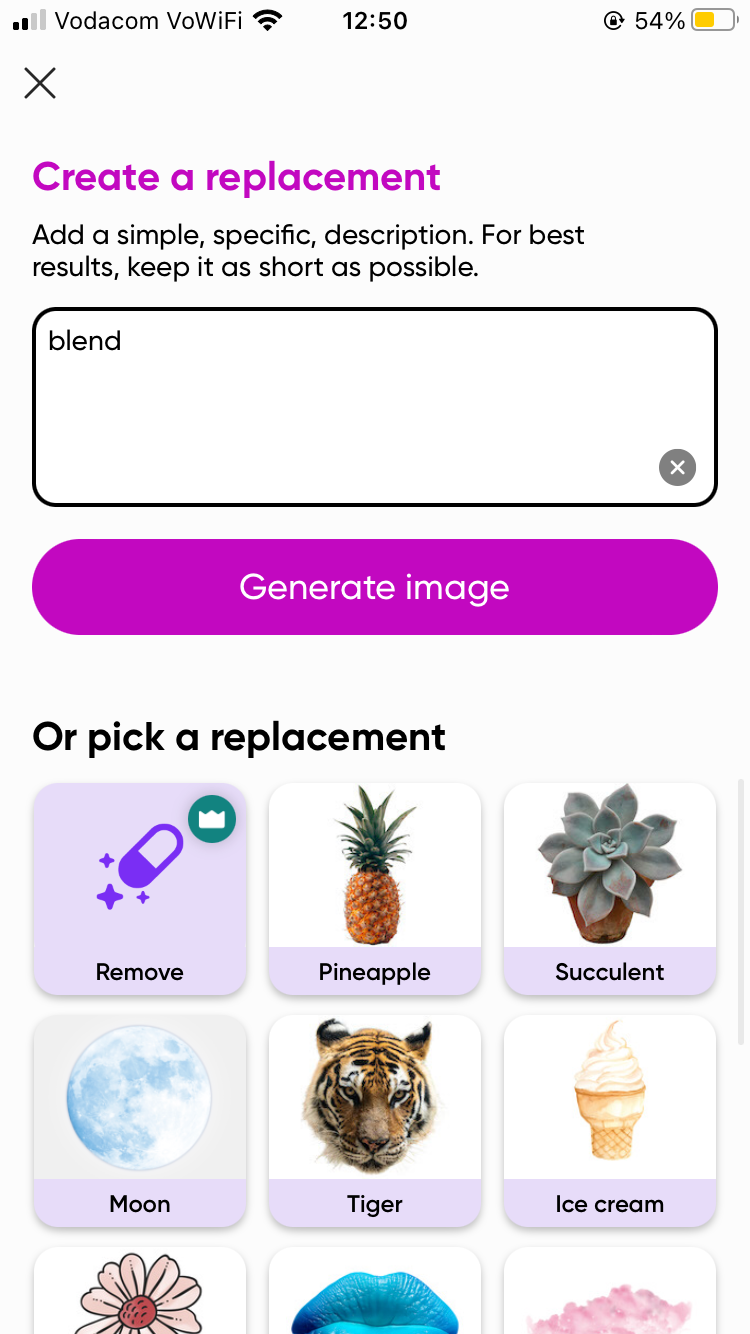Screen dimensions: 750x1334
Task: Select the Ice cream replacement
Action: [610, 1121]
